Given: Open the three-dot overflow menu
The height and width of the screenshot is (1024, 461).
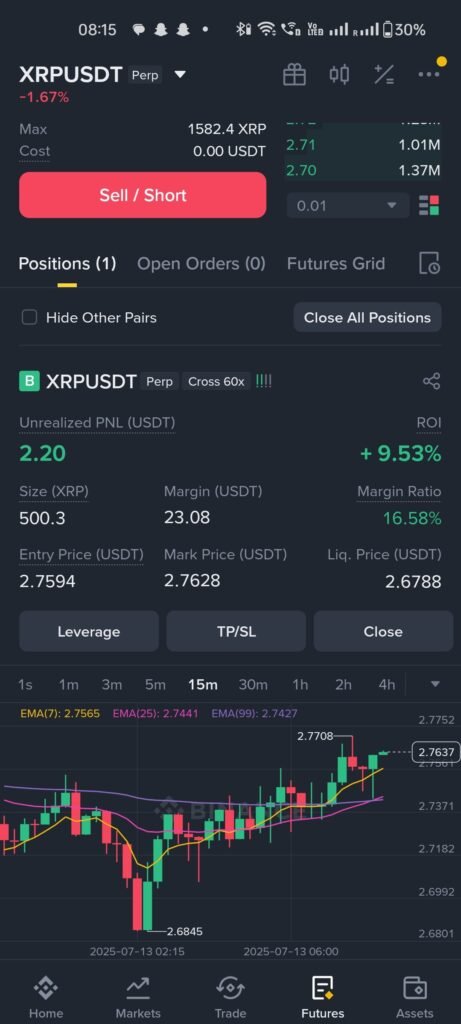Looking at the screenshot, I should [429, 74].
